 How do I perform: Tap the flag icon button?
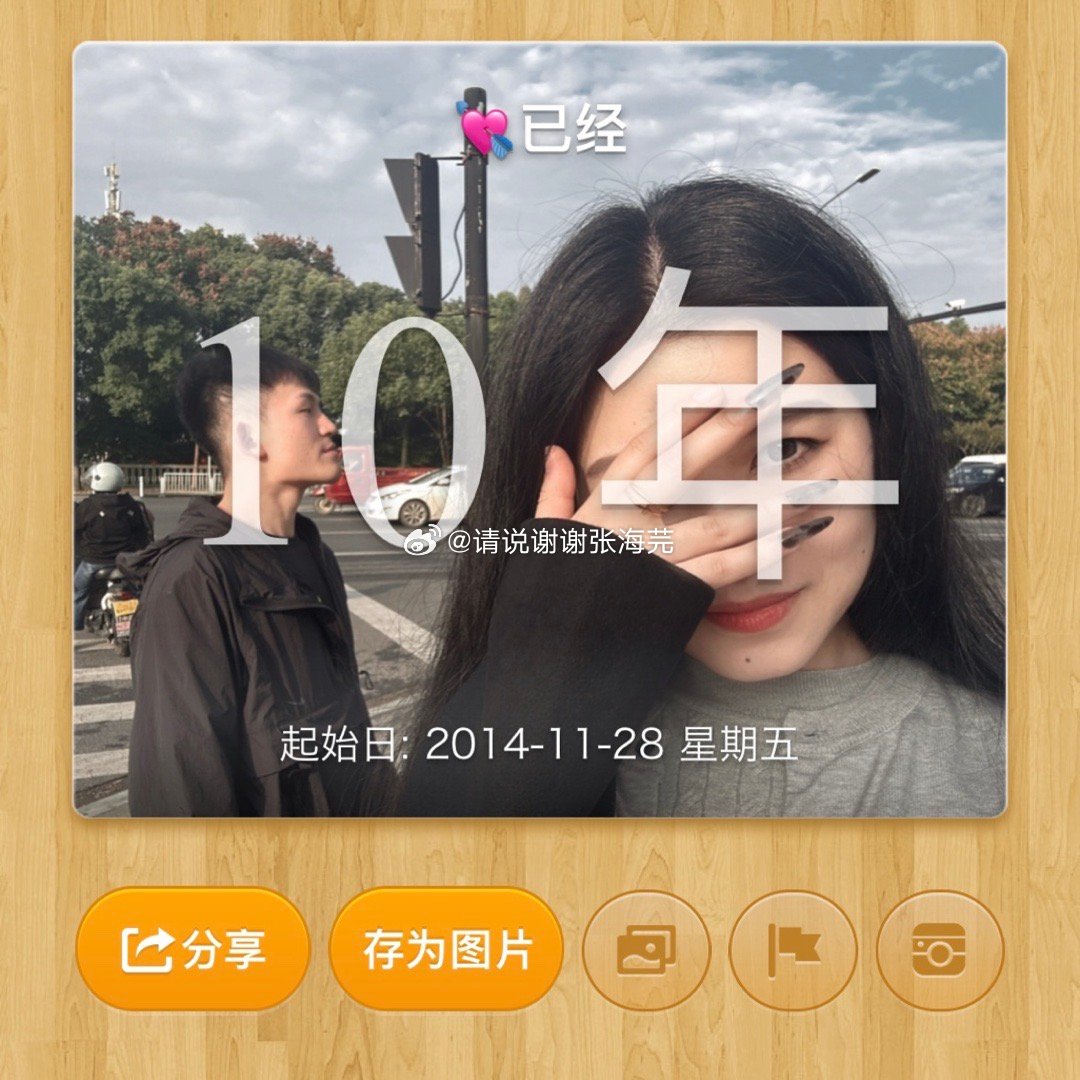pyautogui.click(x=793, y=950)
